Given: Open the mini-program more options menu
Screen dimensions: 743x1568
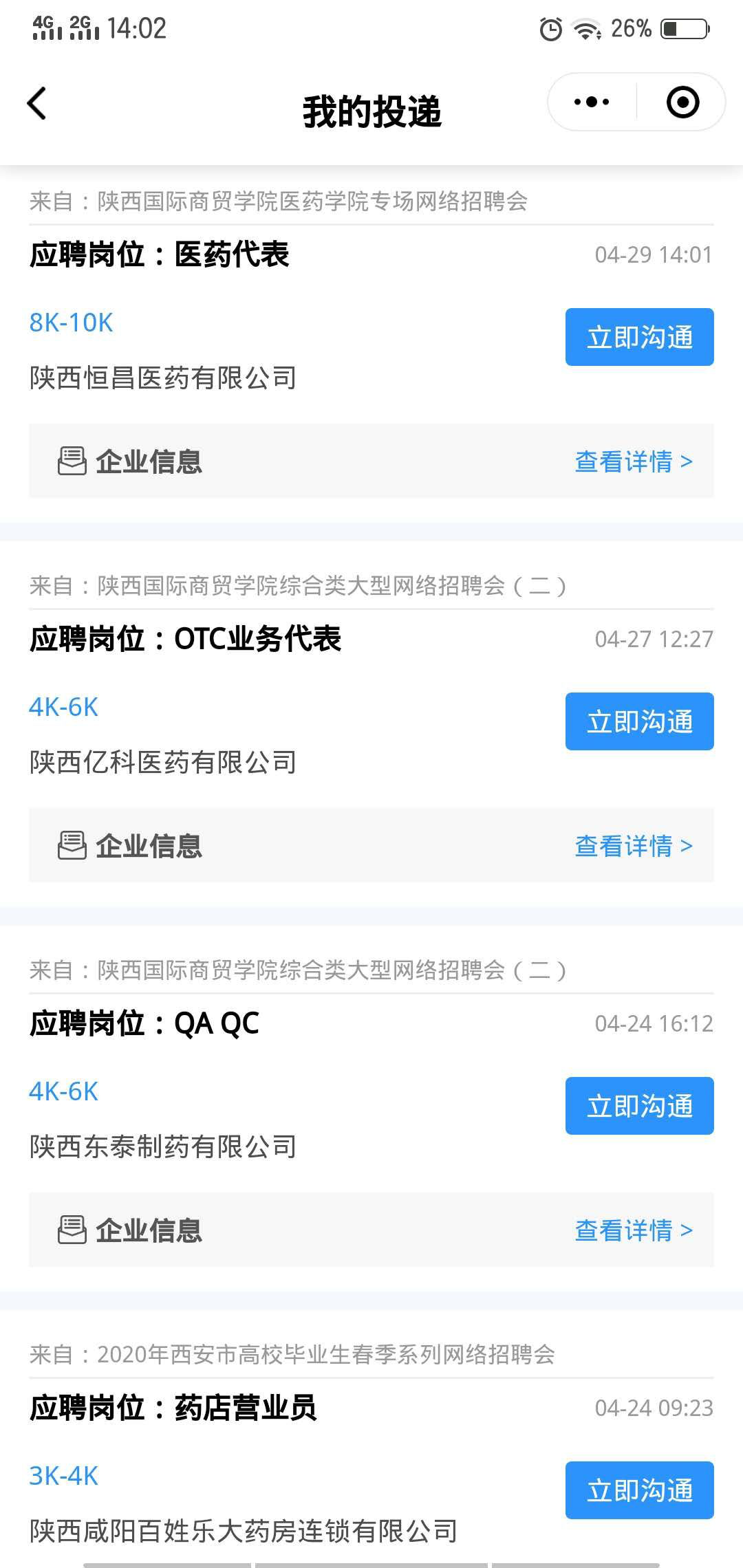Looking at the screenshot, I should (592, 102).
